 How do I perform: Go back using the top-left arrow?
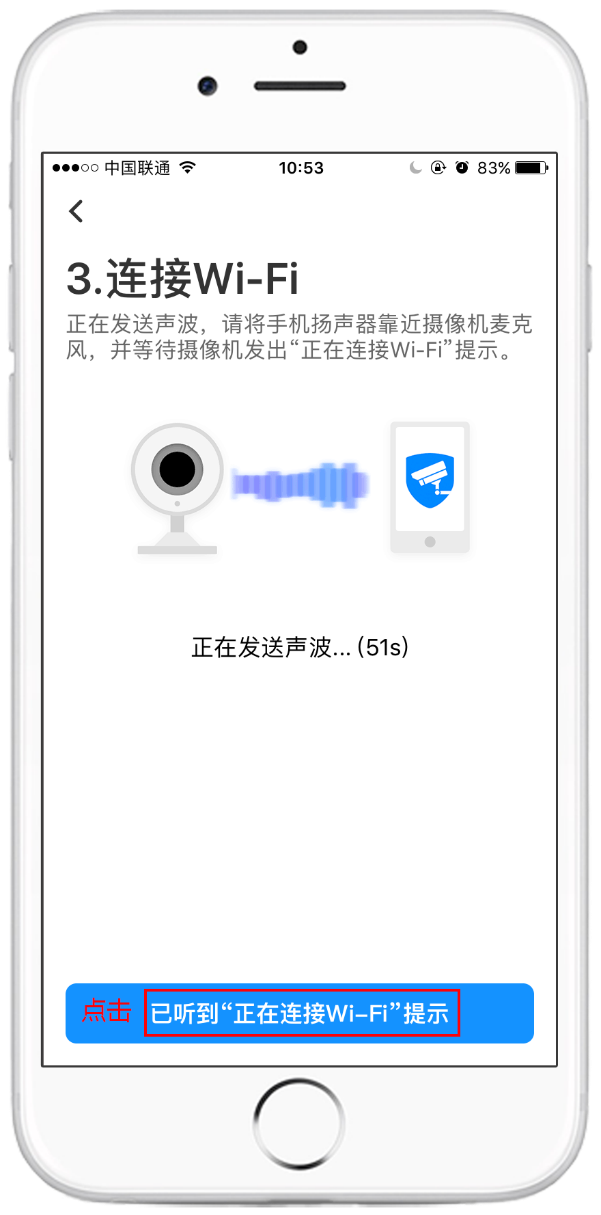click(x=76, y=211)
